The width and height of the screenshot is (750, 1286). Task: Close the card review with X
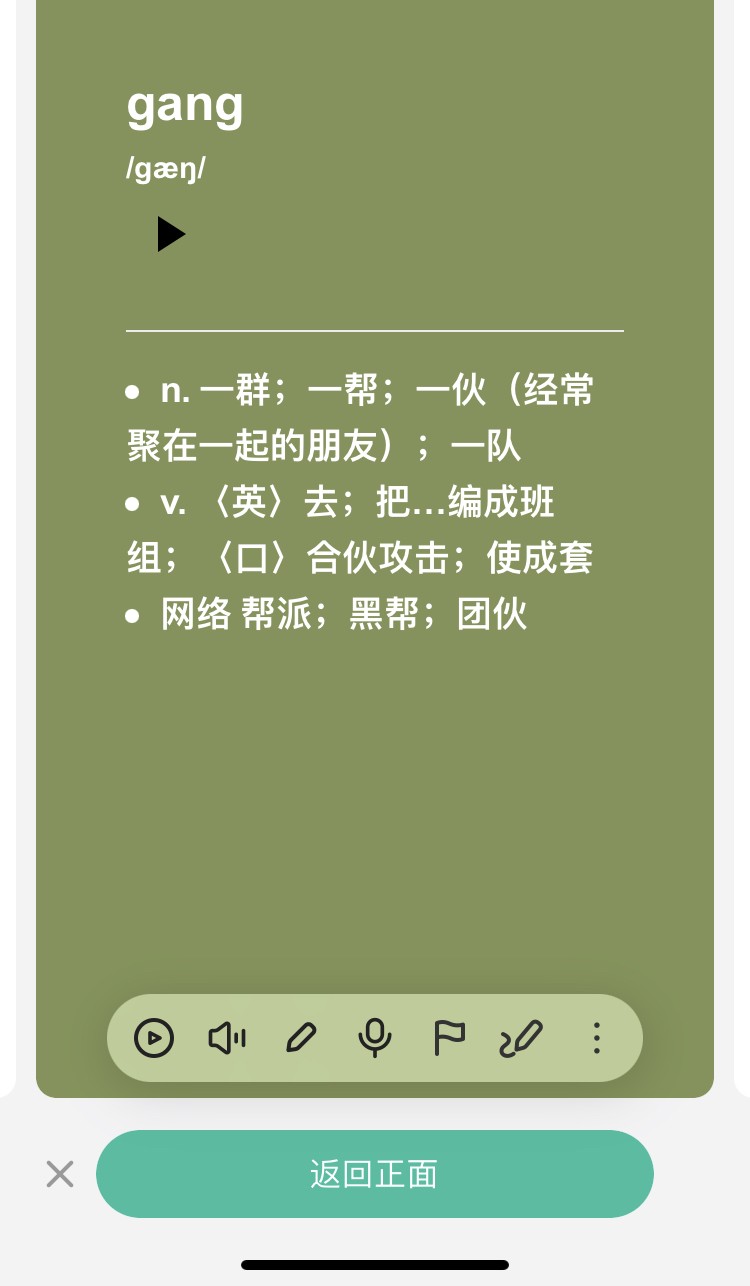coord(60,1174)
